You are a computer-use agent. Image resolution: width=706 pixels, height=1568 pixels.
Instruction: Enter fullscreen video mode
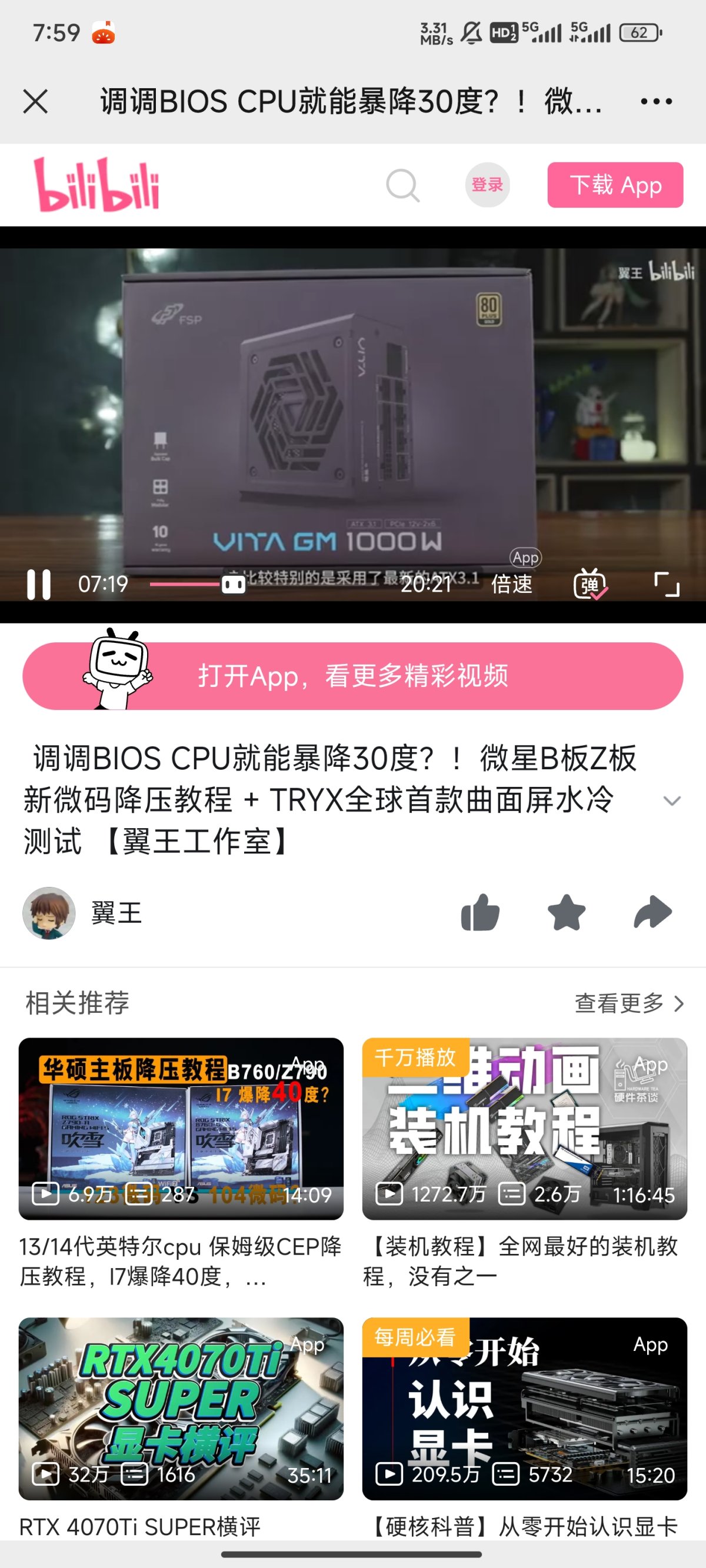667,585
